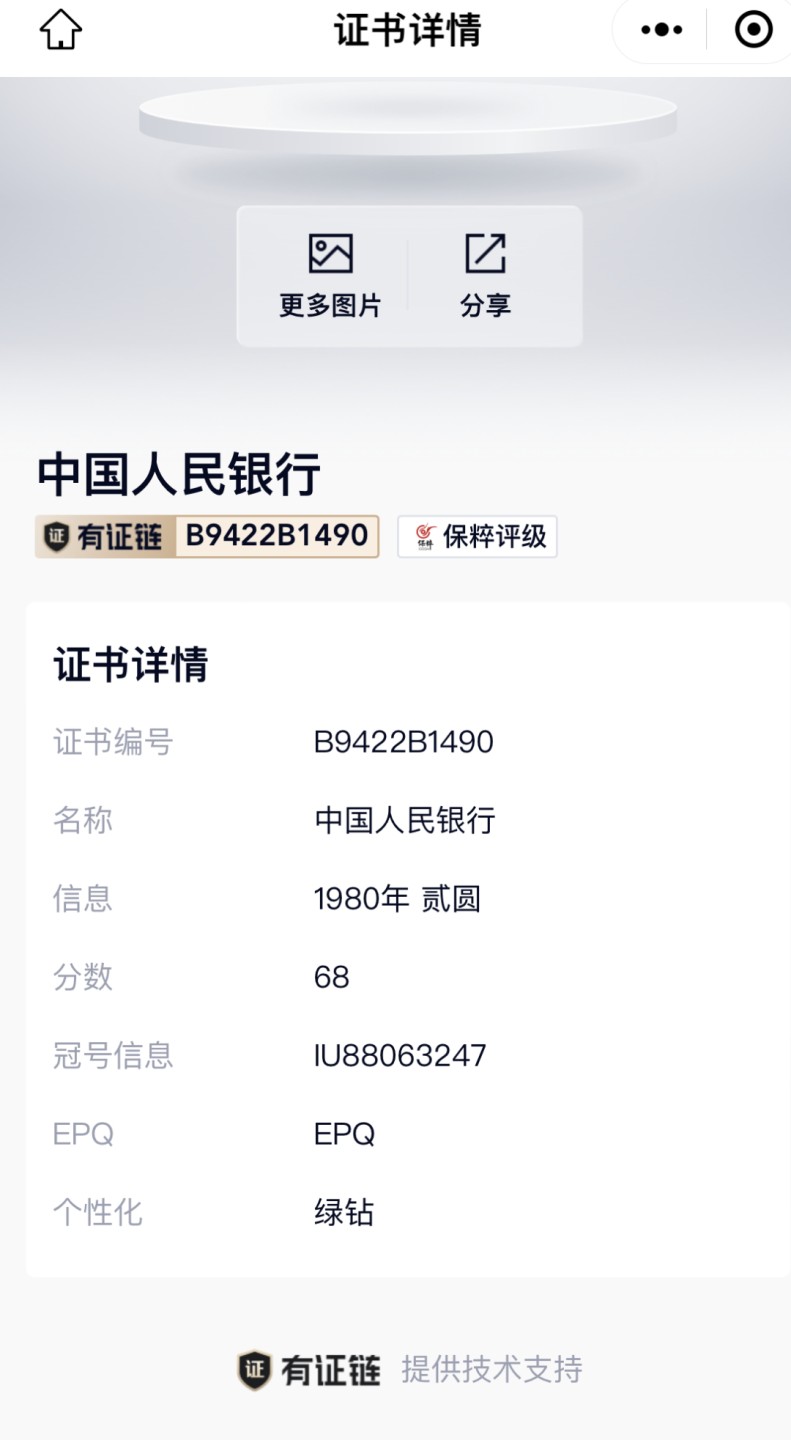Open the 保粹评级 rating link
This screenshot has width=791, height=1440.
coord(477,536)
